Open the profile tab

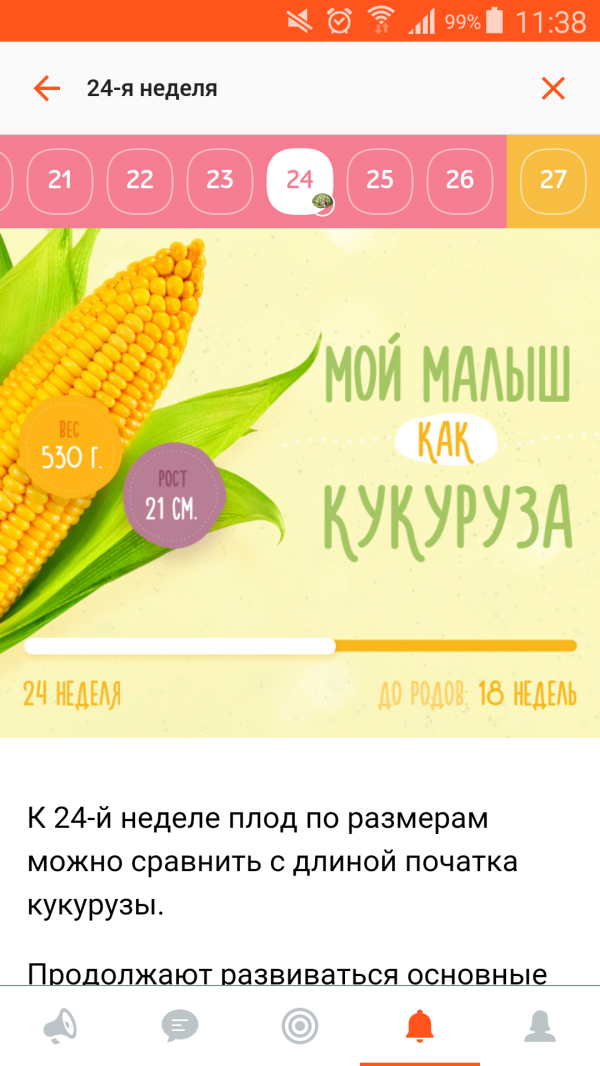coord(540,1026)
